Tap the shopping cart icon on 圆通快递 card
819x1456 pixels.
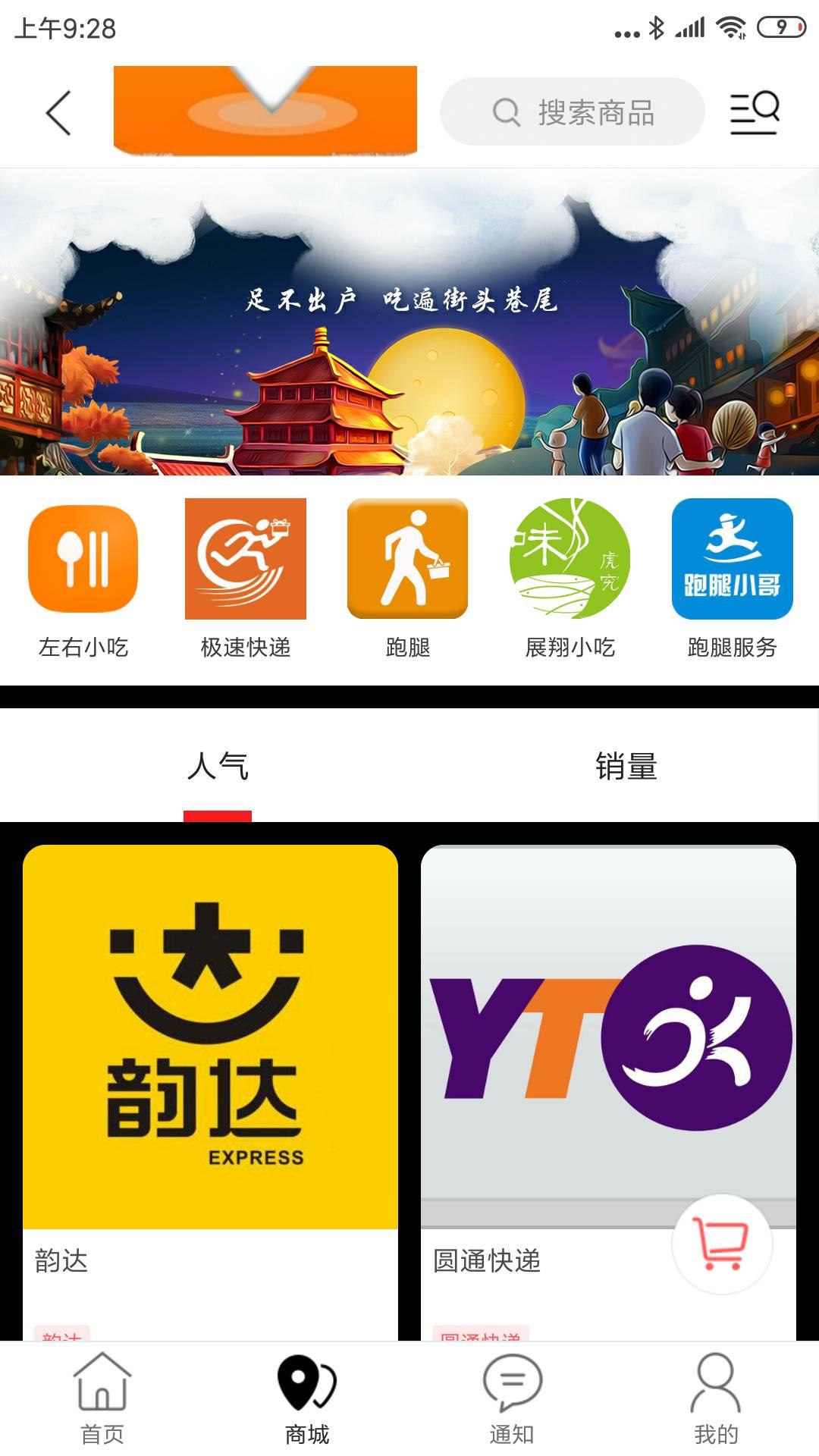coord(721,1239)
